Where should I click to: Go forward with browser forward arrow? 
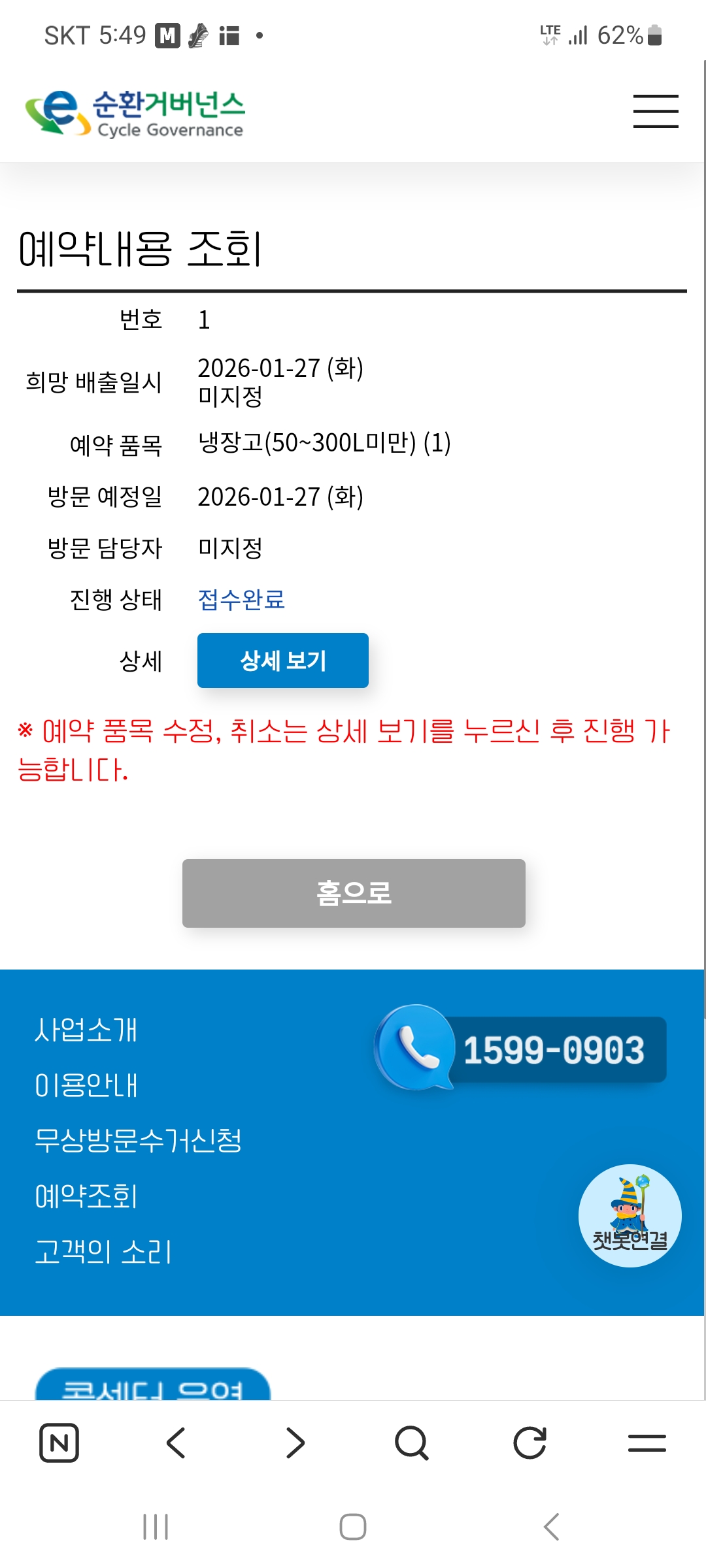coord(295,1443)
